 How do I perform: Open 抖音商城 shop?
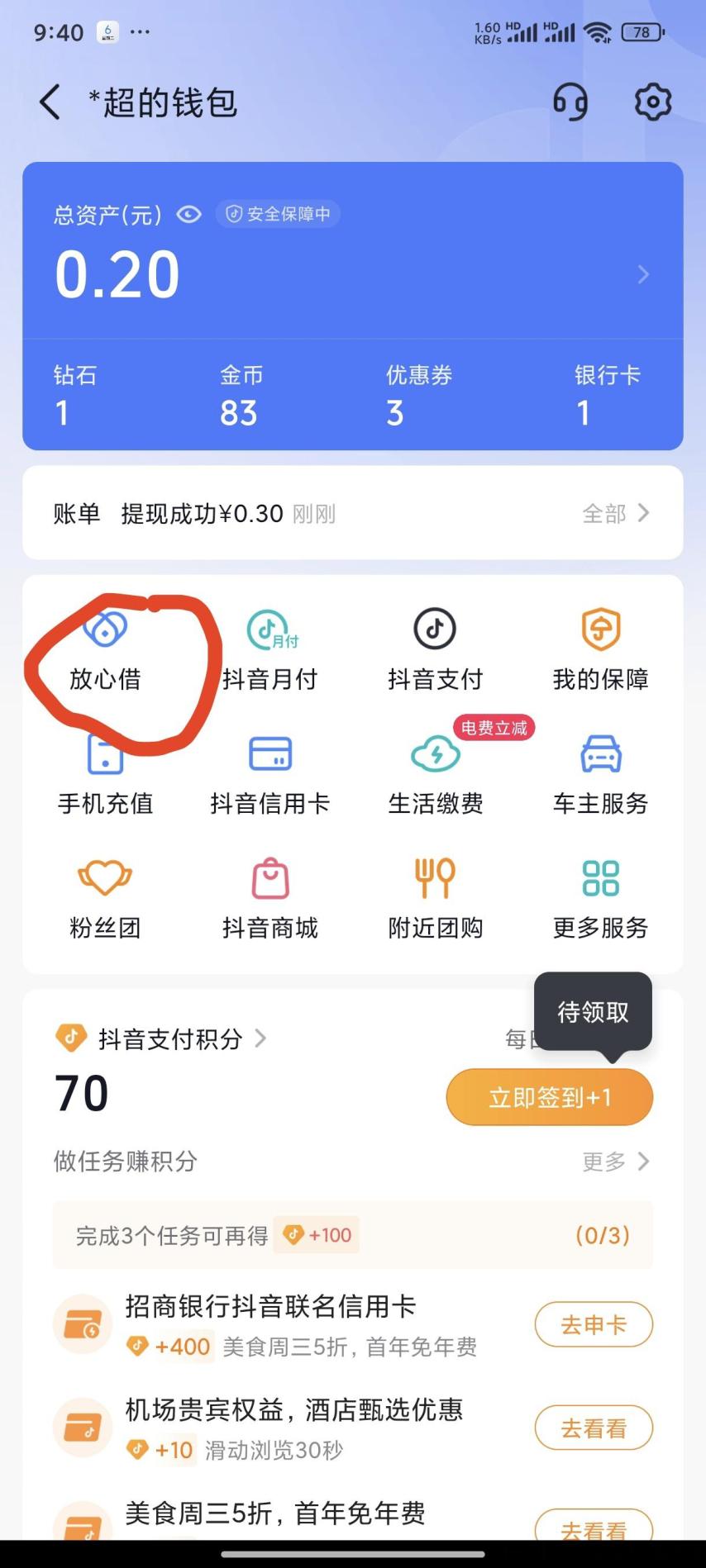click(x=270, y=899)
